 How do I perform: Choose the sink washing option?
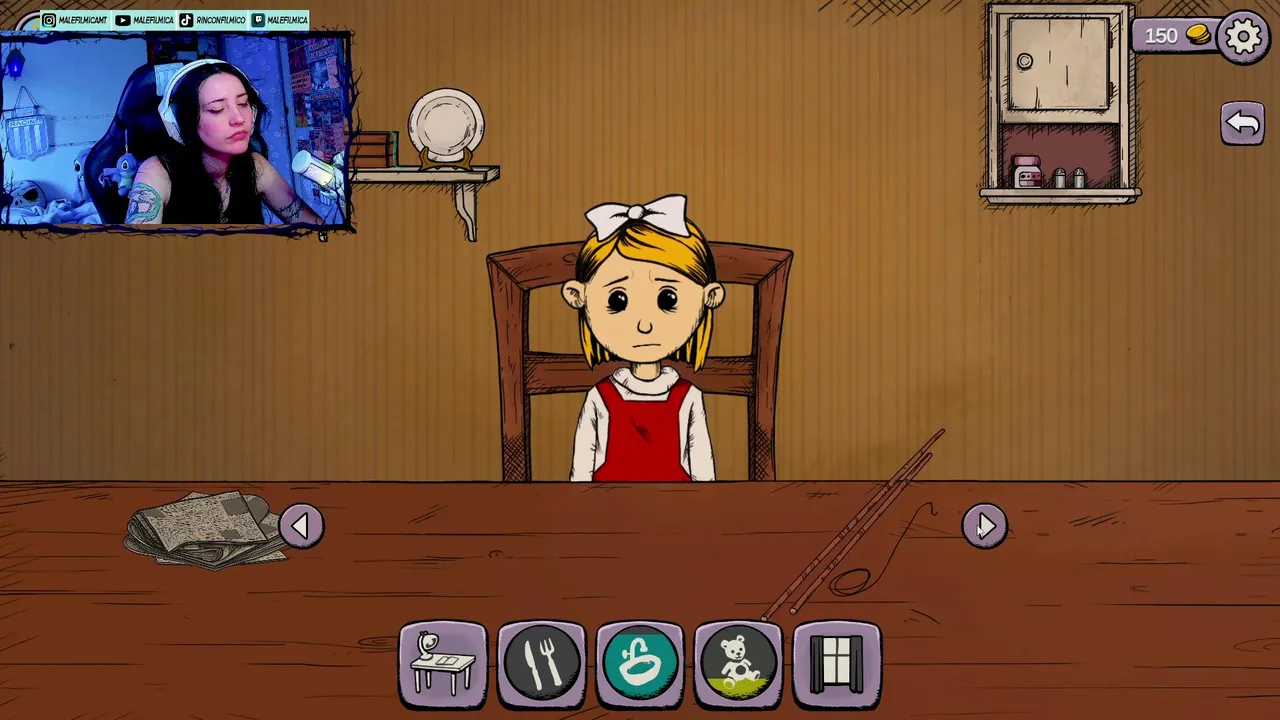(x=640, y=664)
